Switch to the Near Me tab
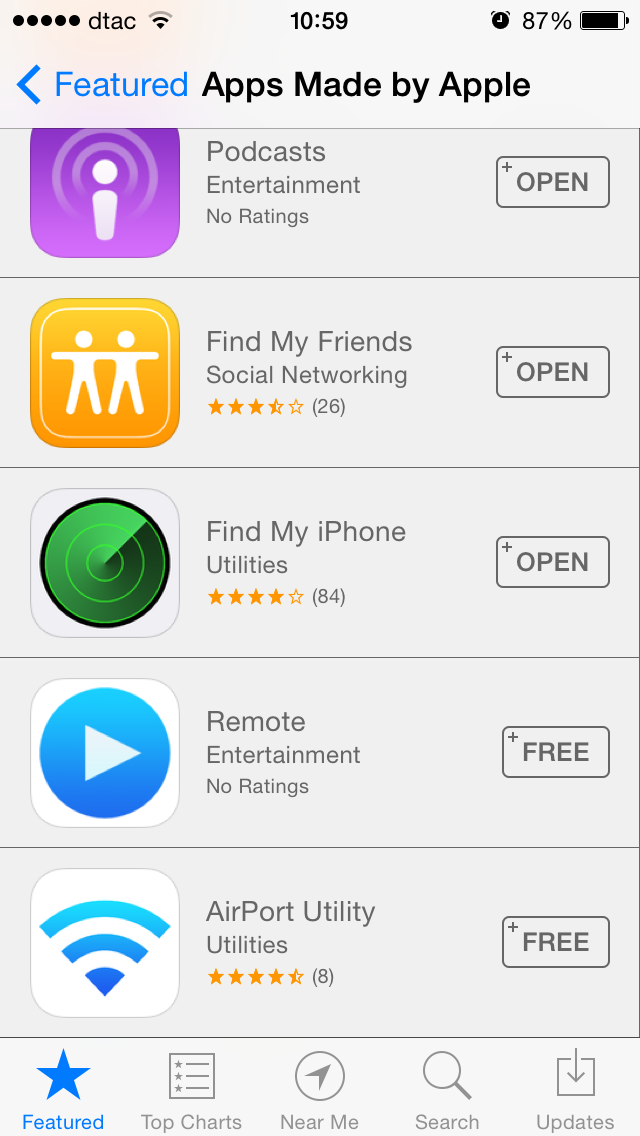This screenshot has width=640, height=1136. pos(320,1089)
